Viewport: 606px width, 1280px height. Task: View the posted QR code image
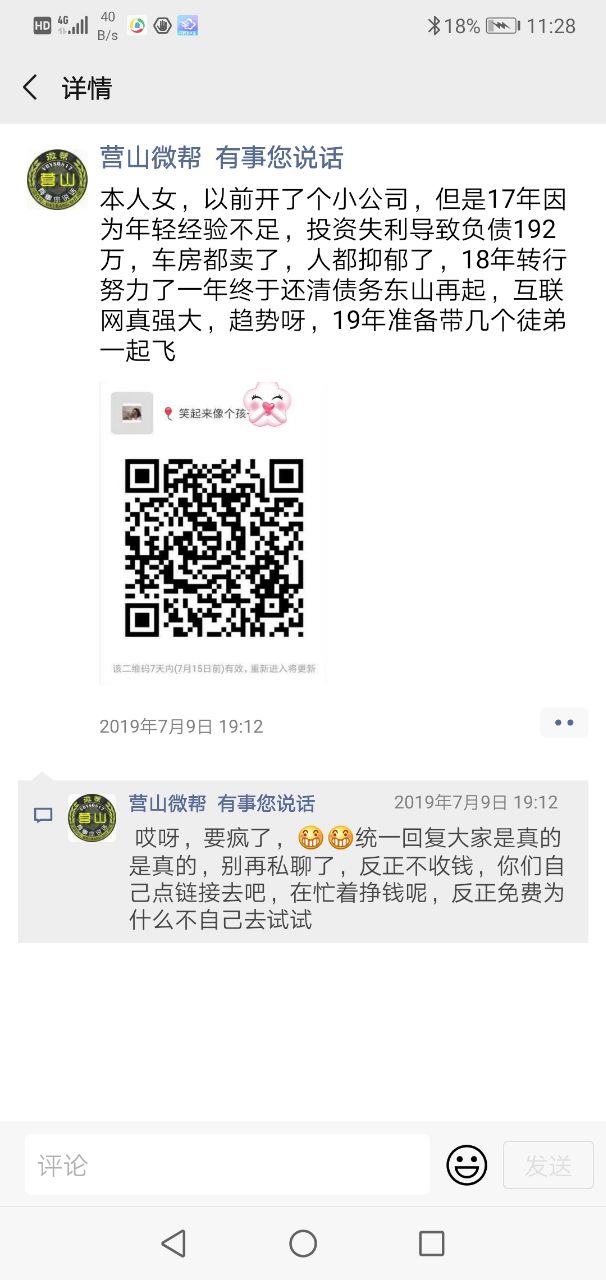(x=213, y=533)
